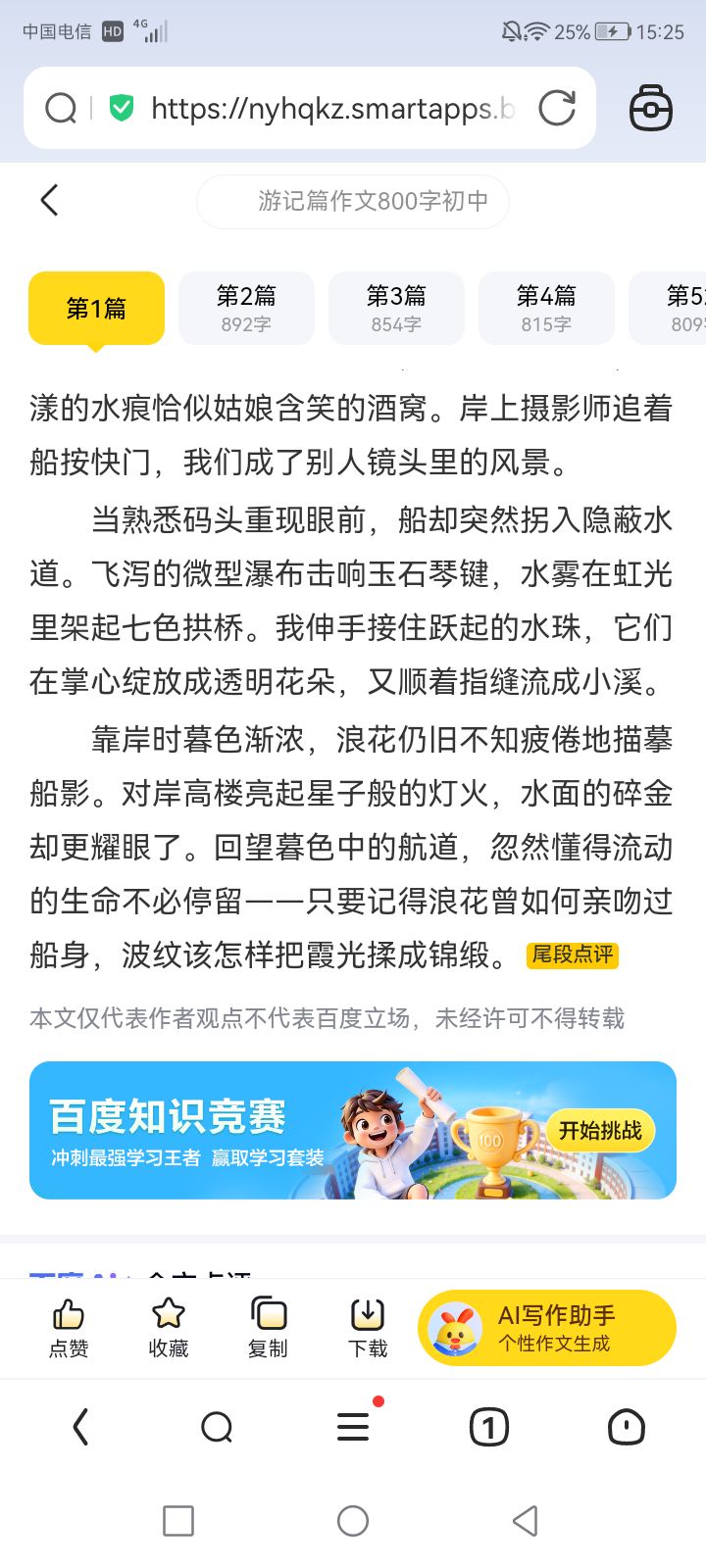Switch to the 第3篇 essay tab

point(396,308)
